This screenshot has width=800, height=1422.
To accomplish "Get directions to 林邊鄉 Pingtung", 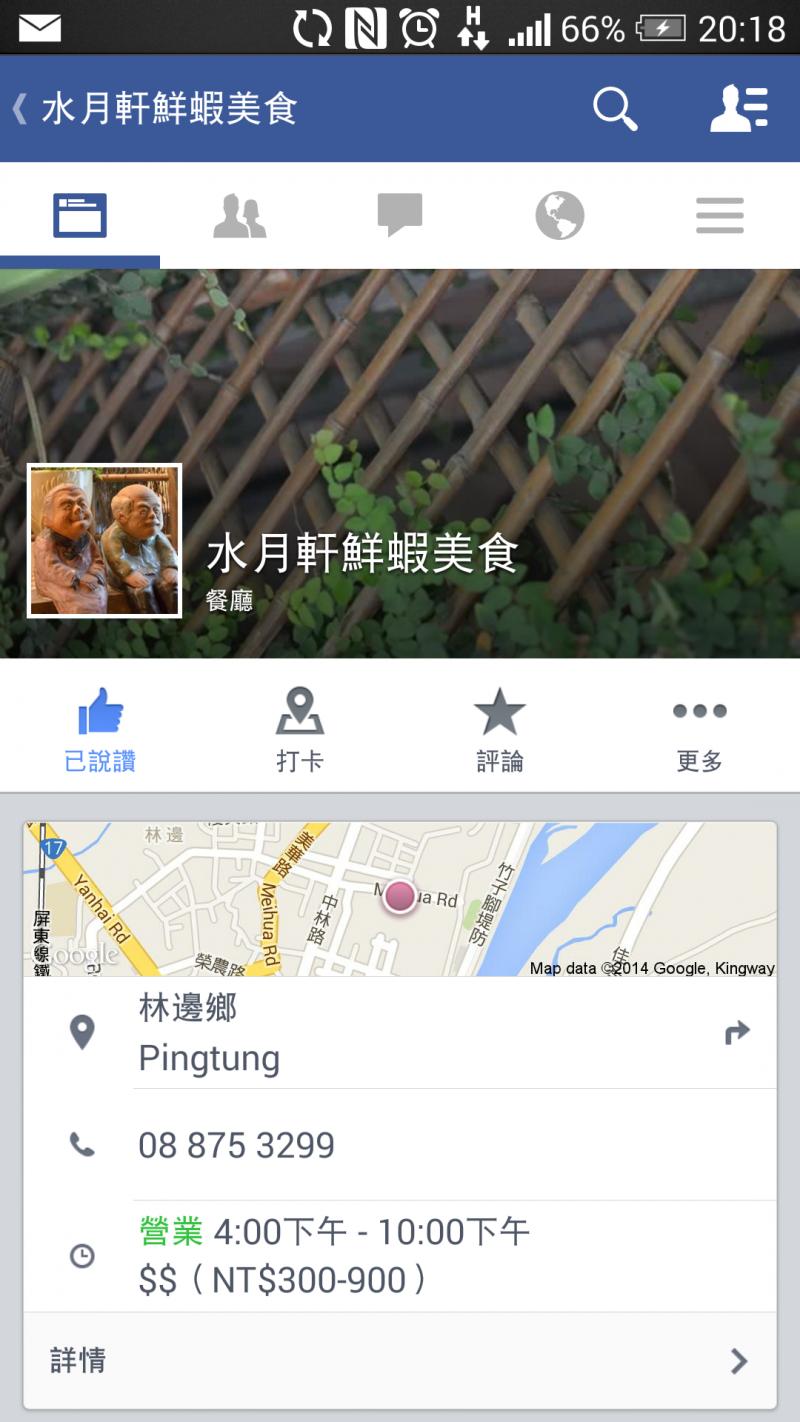I will [x=737, y=1033].
